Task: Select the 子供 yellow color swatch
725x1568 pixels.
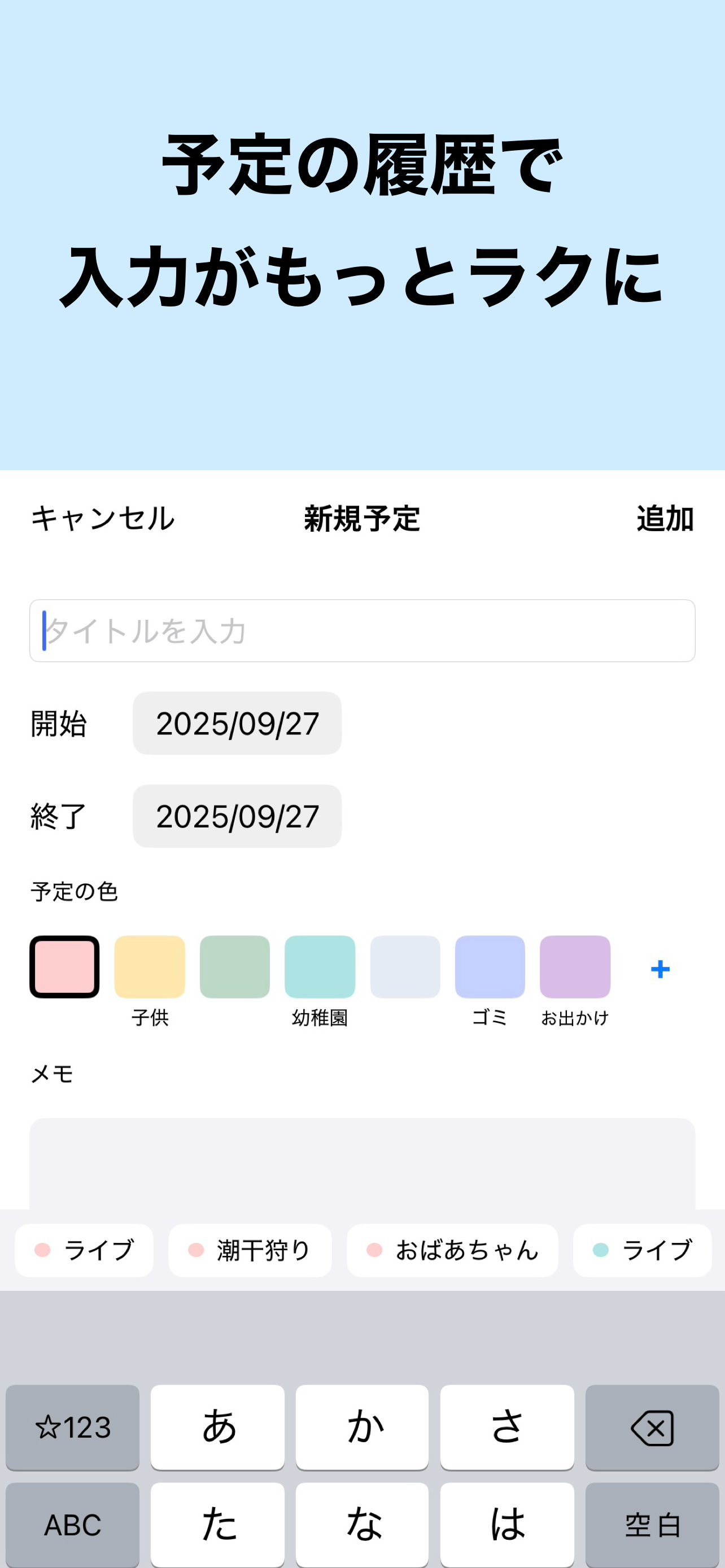Action: pos(150,969)
